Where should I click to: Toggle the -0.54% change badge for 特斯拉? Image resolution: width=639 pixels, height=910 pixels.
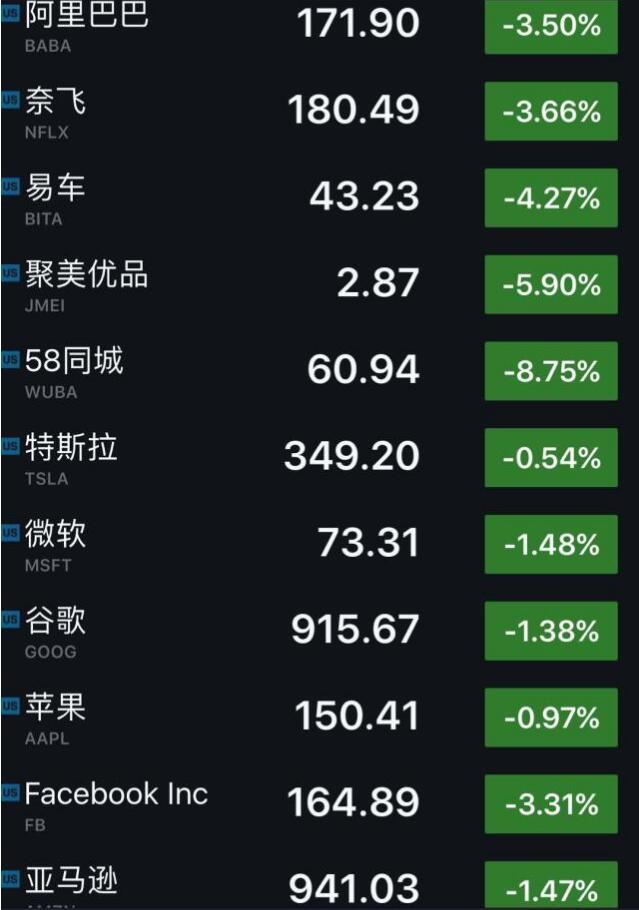coord(551,458)
